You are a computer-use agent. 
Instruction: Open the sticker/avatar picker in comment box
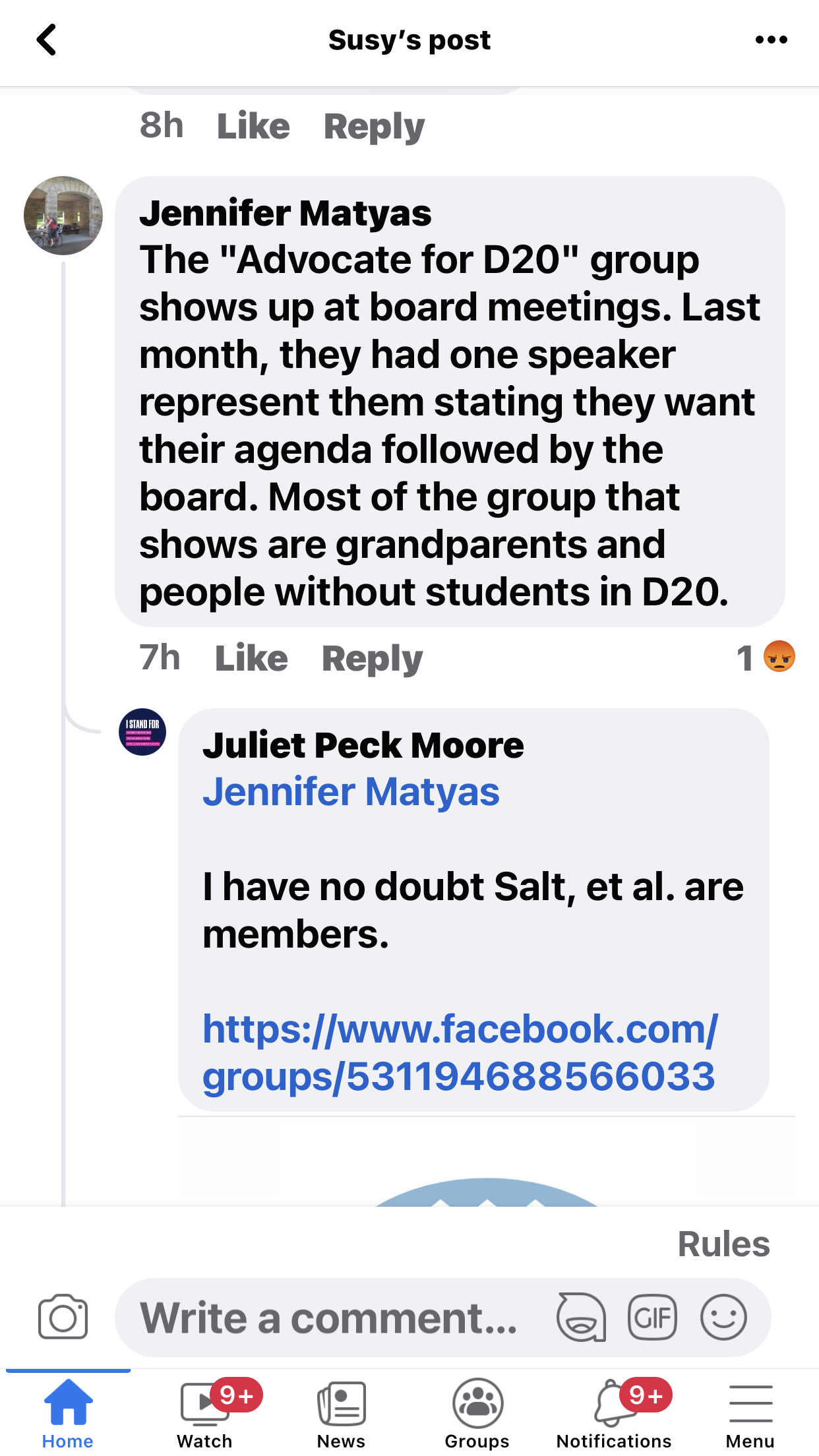[581, 1318]
